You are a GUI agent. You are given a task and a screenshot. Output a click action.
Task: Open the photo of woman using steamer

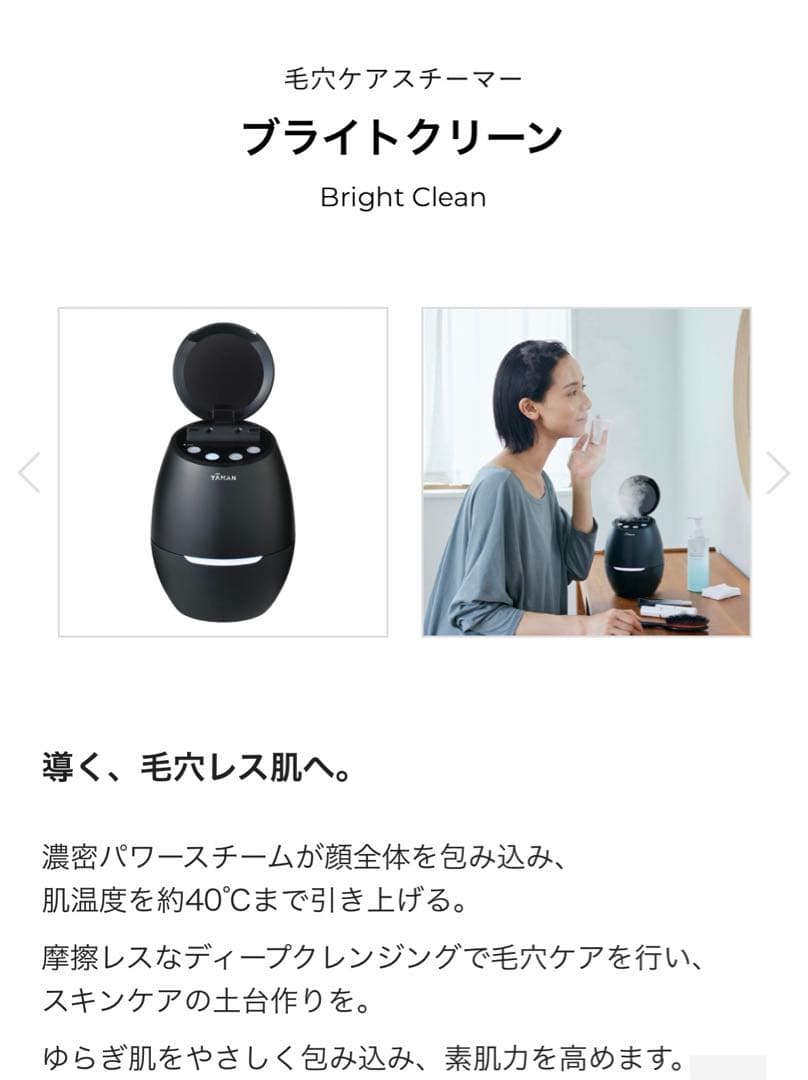586,472
